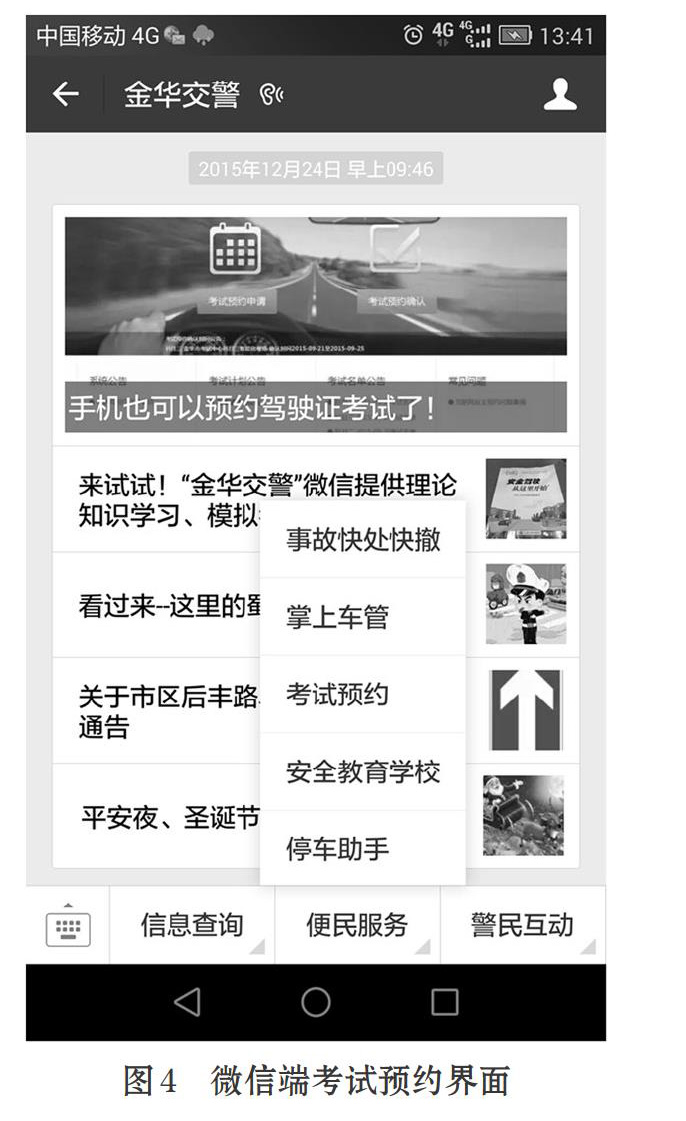Switch to keyboard input mode
Screen dimensions: 686x1121
click(68, 926)
